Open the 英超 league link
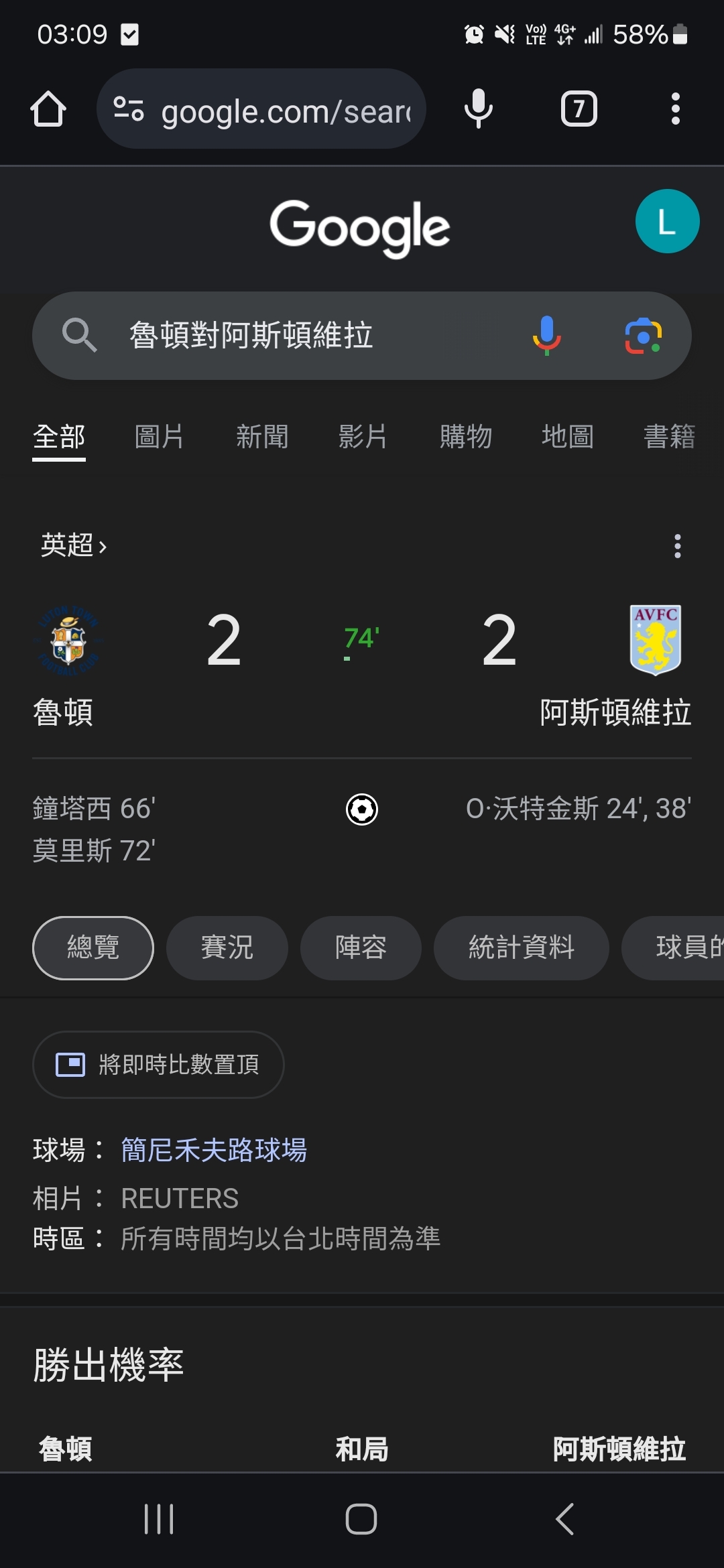Image resolution: width=724 pixels, height=1568 pixels. point(74,545)
